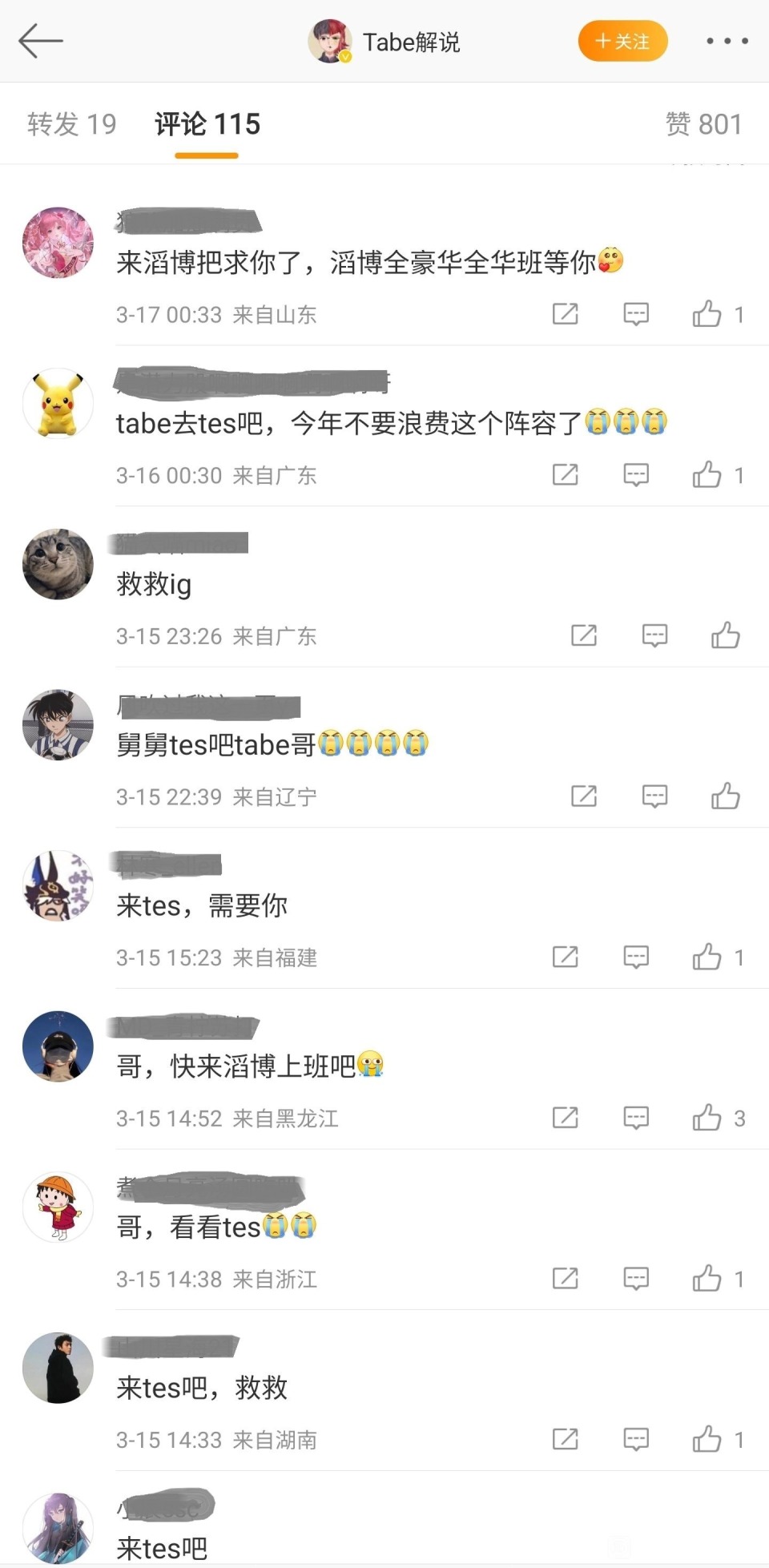Click the Pikachu commenter's avatar
Viewport: 769px width, 1568px height.
pyautogui.click(x=57, y=403)
